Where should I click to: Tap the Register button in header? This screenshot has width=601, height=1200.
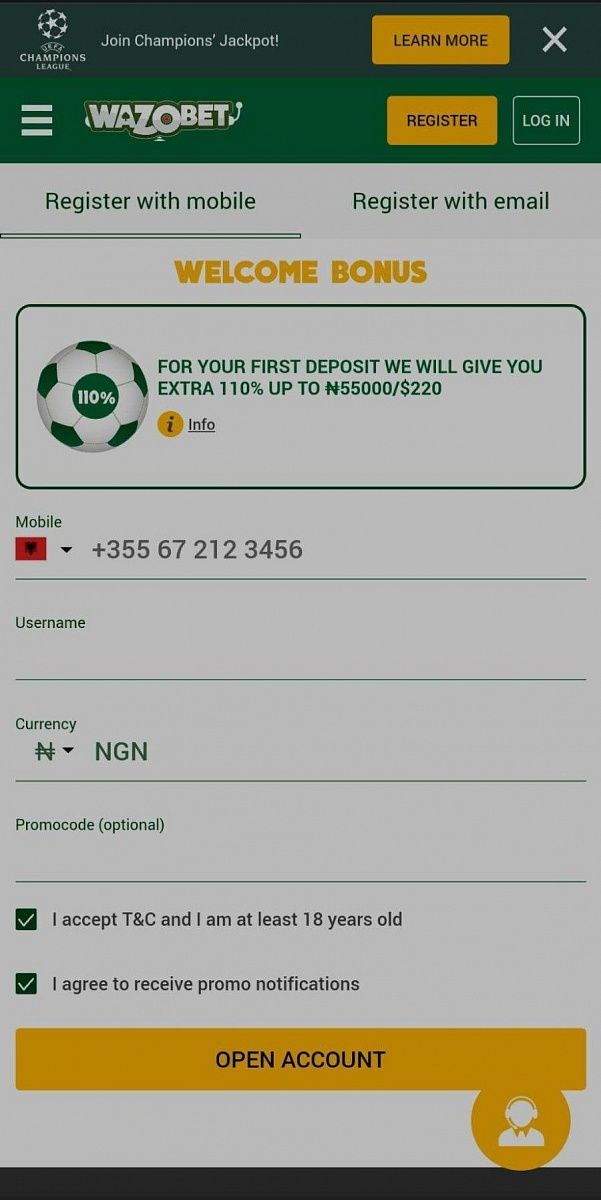[441, 120]
